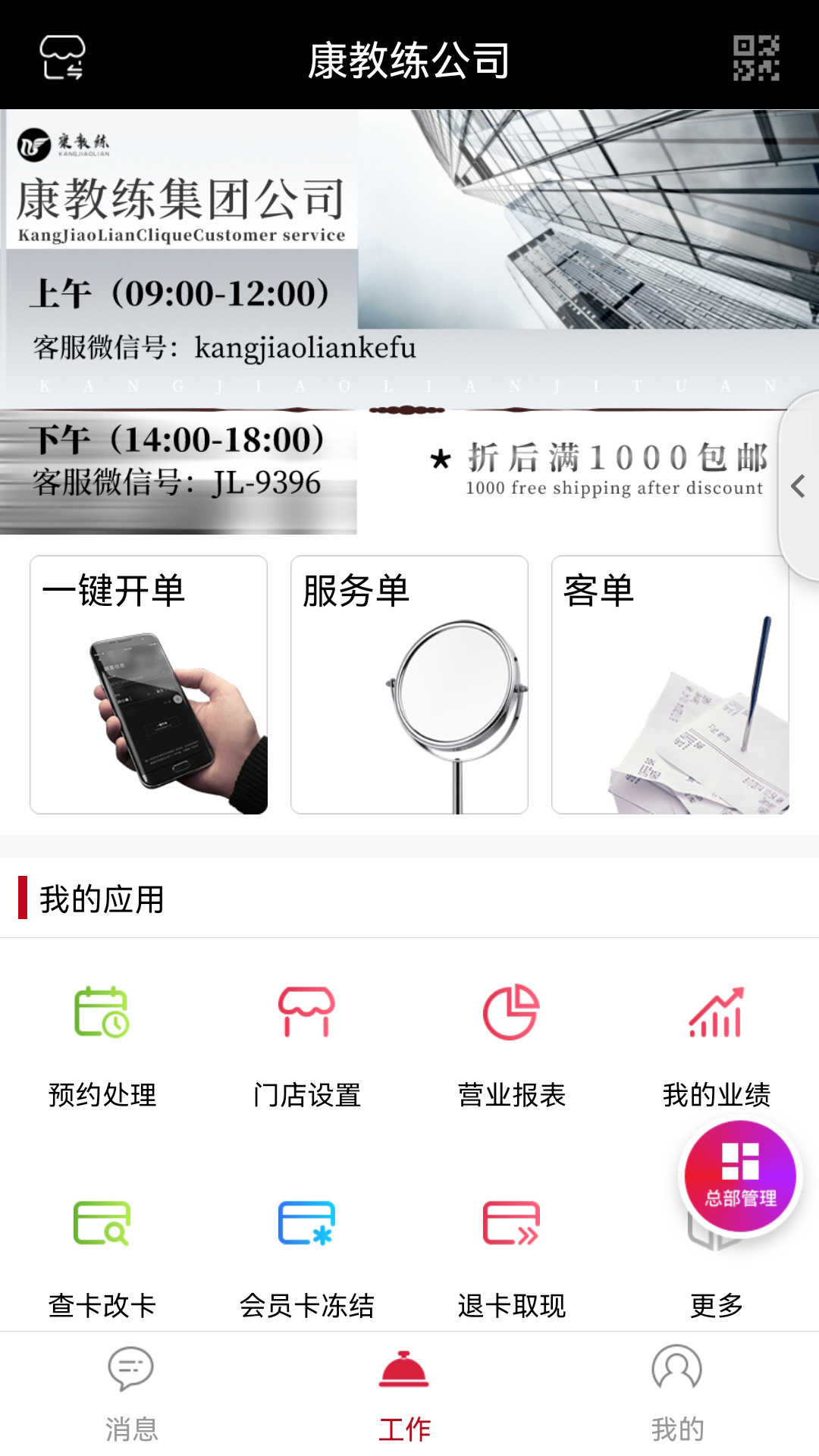This screenshot has width=819, height=1456.
Task: Open the 服务单 service order card
Action: (x=407, y=682)
